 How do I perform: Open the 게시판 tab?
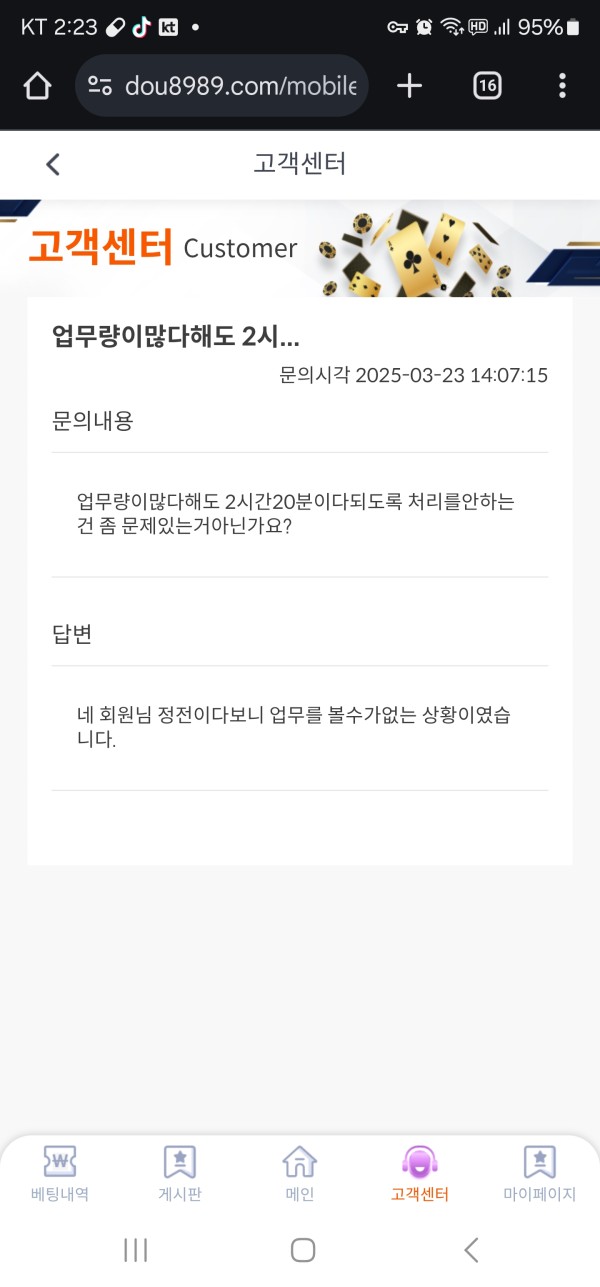[180, 1174]
